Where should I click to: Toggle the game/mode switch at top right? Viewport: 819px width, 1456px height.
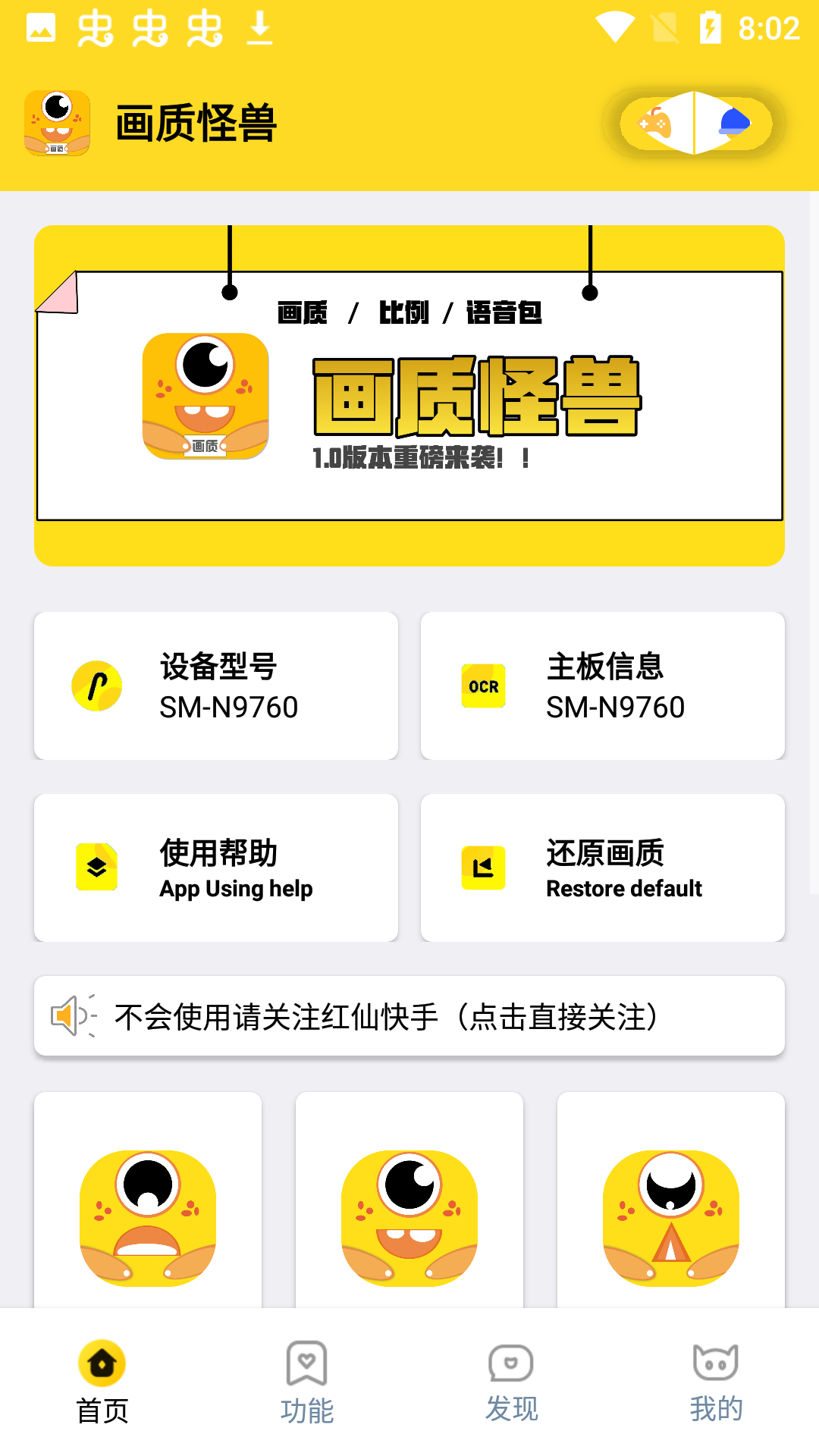pos(692,124)
